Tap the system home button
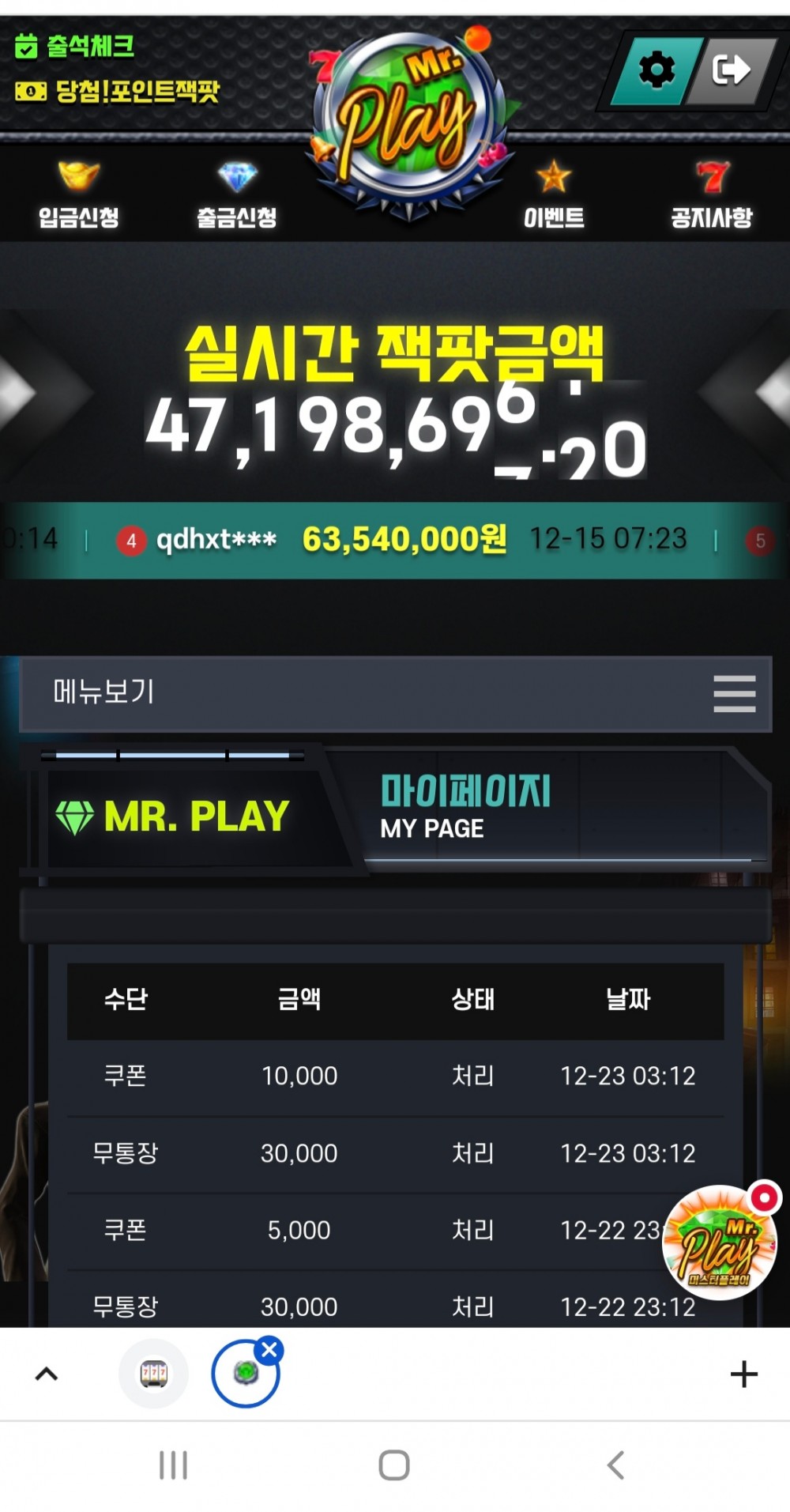Image resolution: width=790 pixels, height=1512 pixels. 394,1465
